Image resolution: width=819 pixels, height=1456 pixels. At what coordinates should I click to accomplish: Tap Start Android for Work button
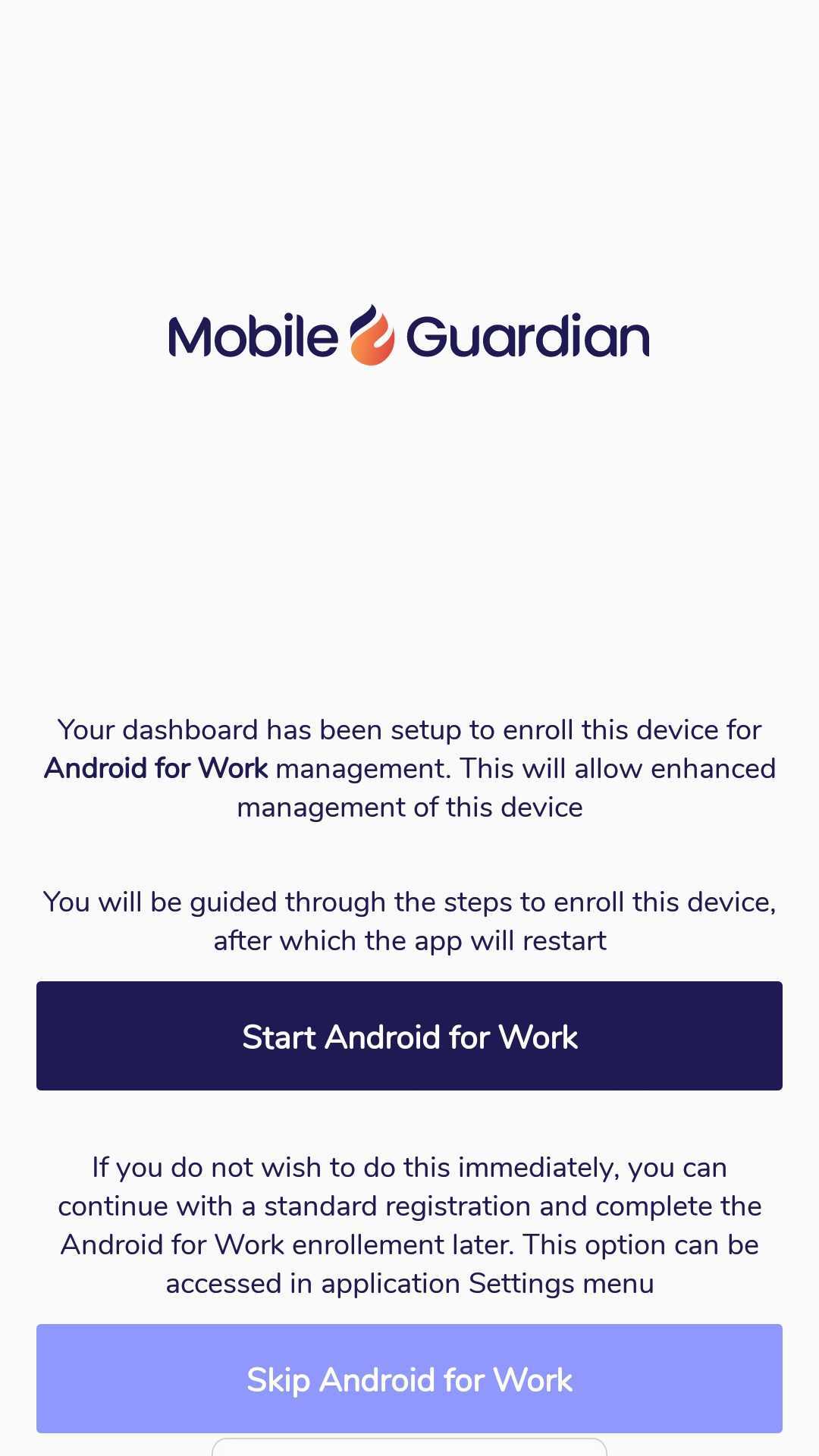point(409,1036)
